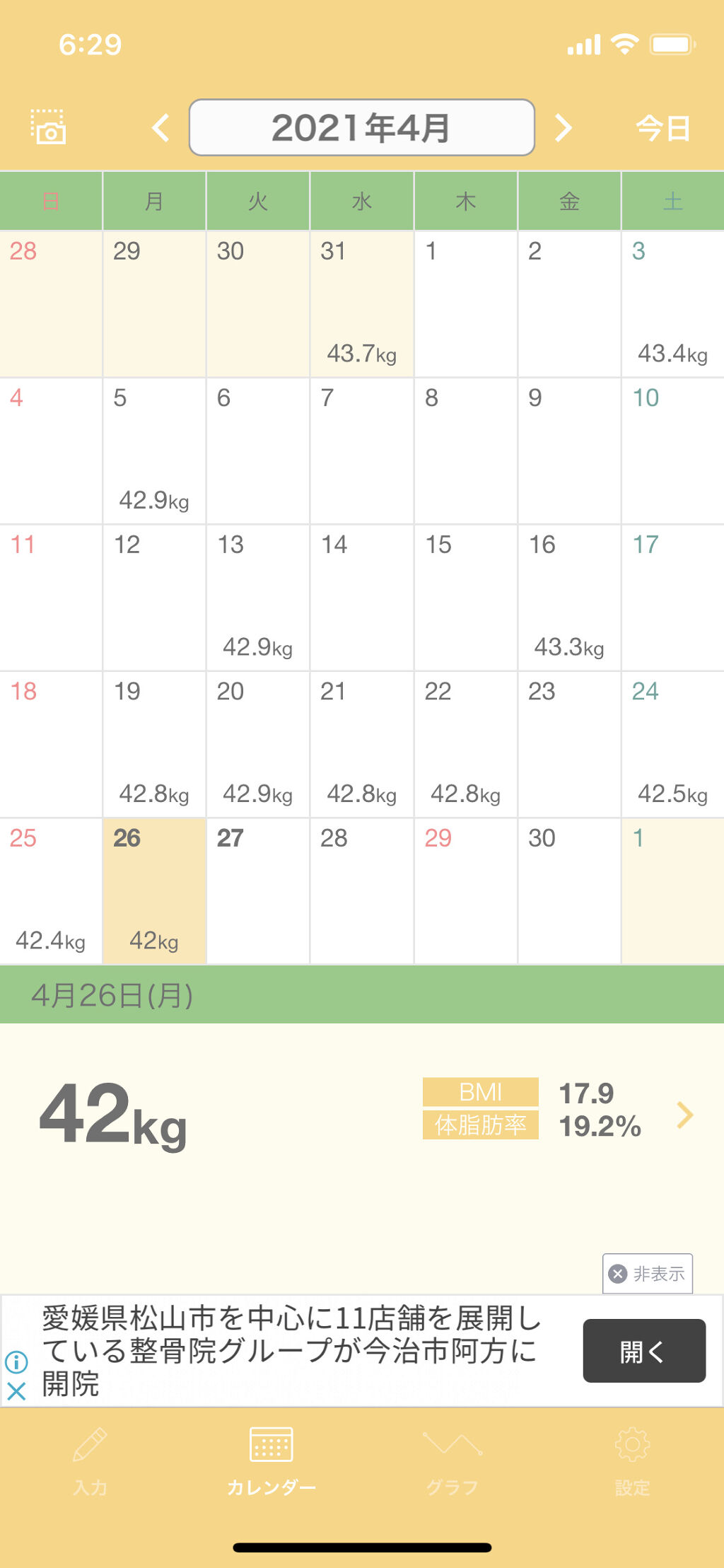
Task: Select April 13 with 42.9kg
Action: tap(258, 598)
